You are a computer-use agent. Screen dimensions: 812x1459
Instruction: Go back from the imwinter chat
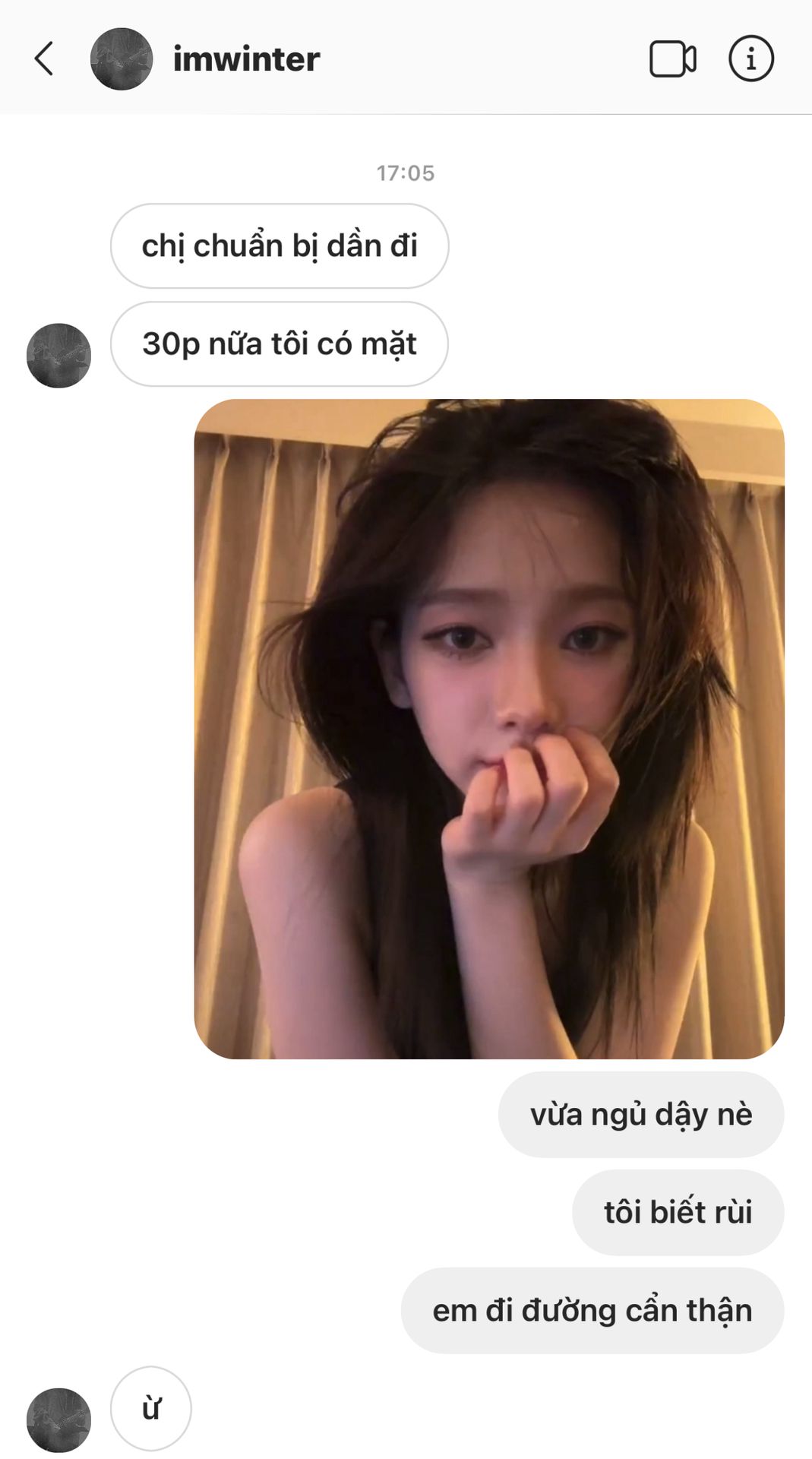click(x=44, y=59)
